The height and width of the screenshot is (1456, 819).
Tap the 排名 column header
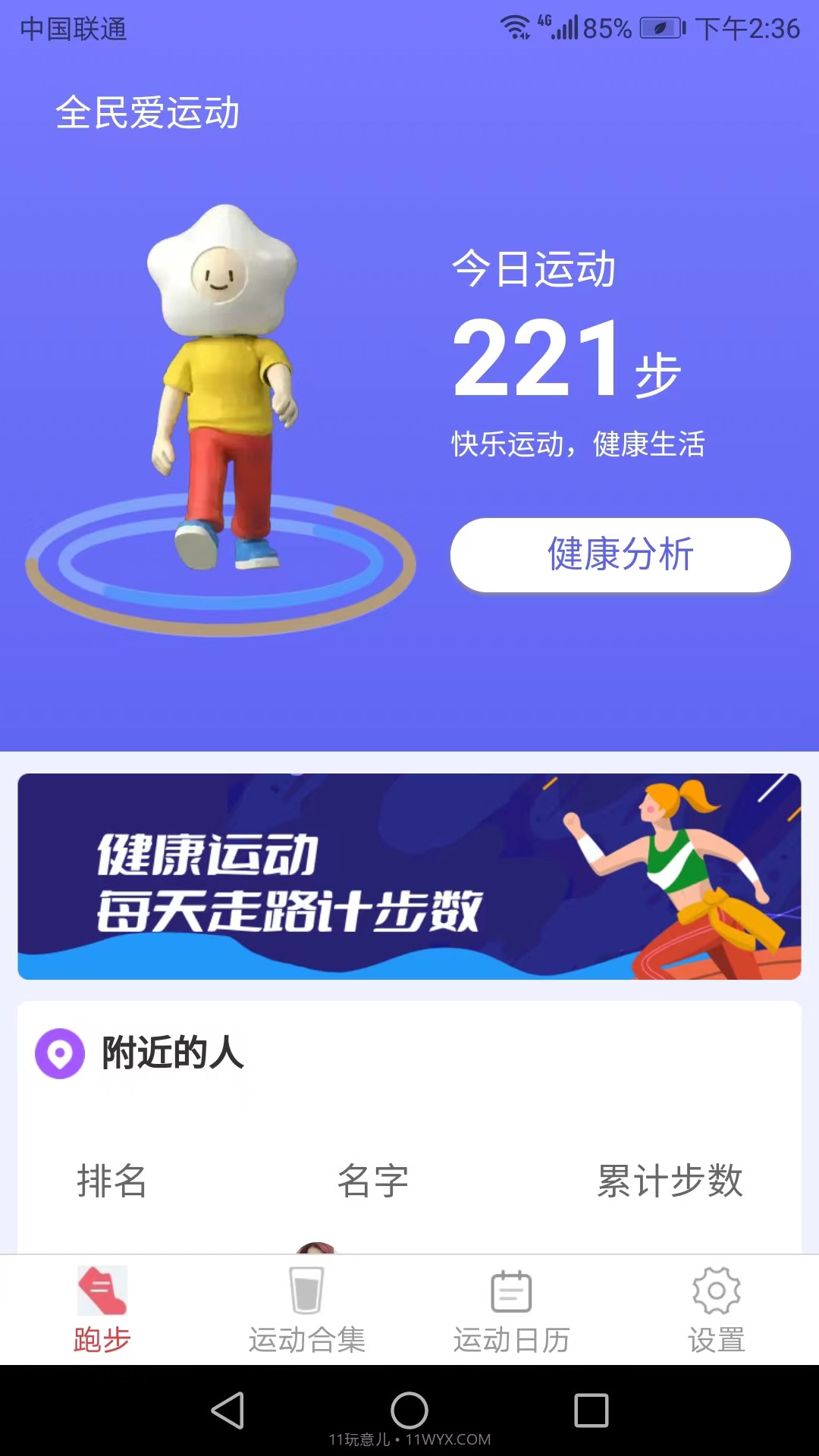coord(112,1181)
